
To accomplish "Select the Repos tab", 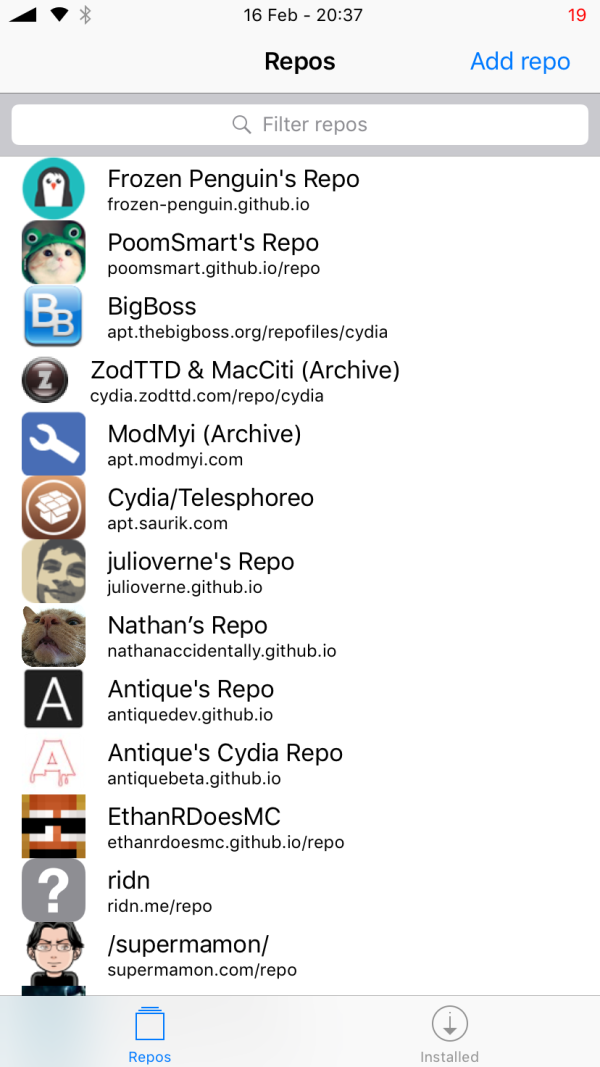I will pyautogui.click(x=150, y=1034).
